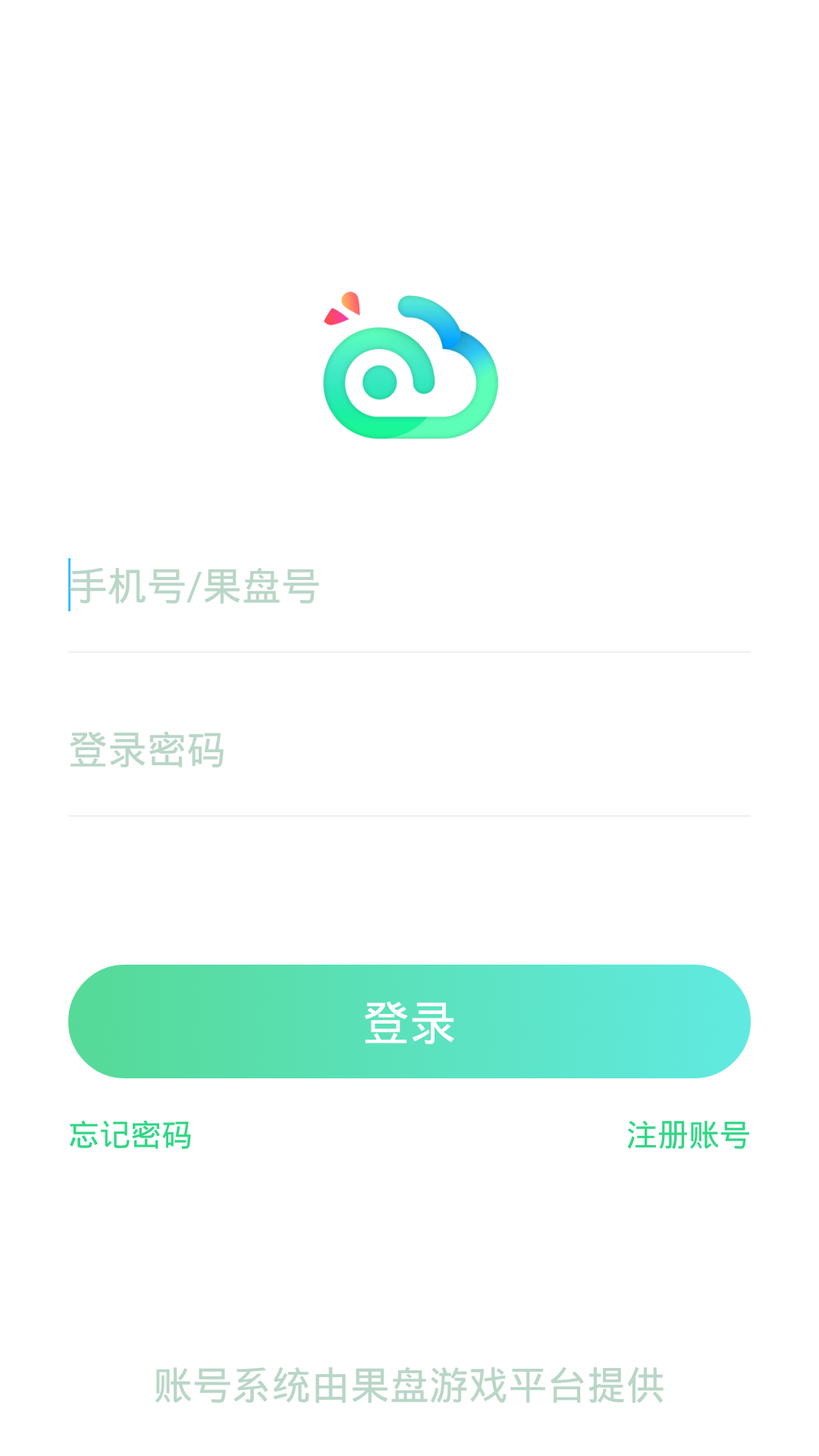Click the login button to sign in
The height and width of the screenshot is (1456, 819).
409,1021
